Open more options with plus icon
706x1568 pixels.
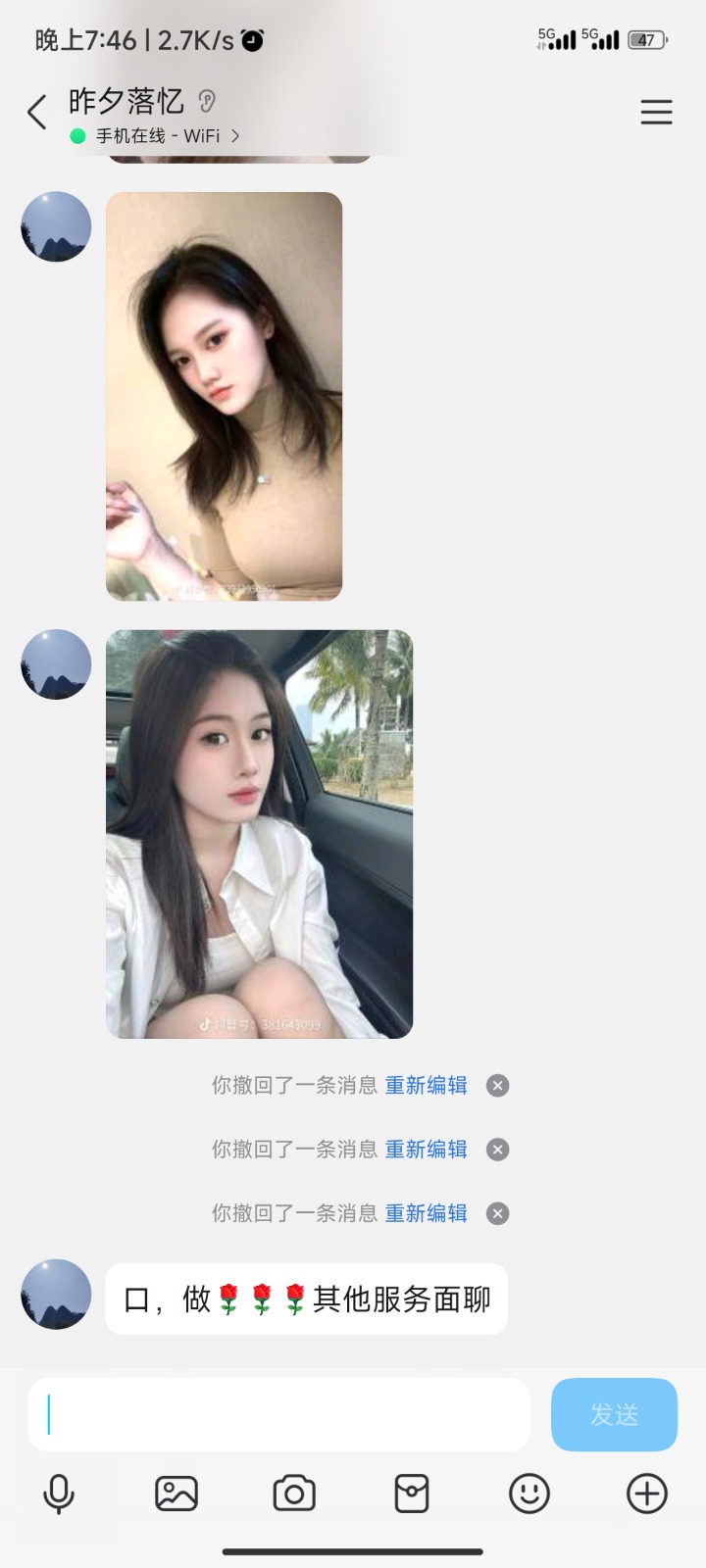pyautogui.click(x=647, y=1494)
